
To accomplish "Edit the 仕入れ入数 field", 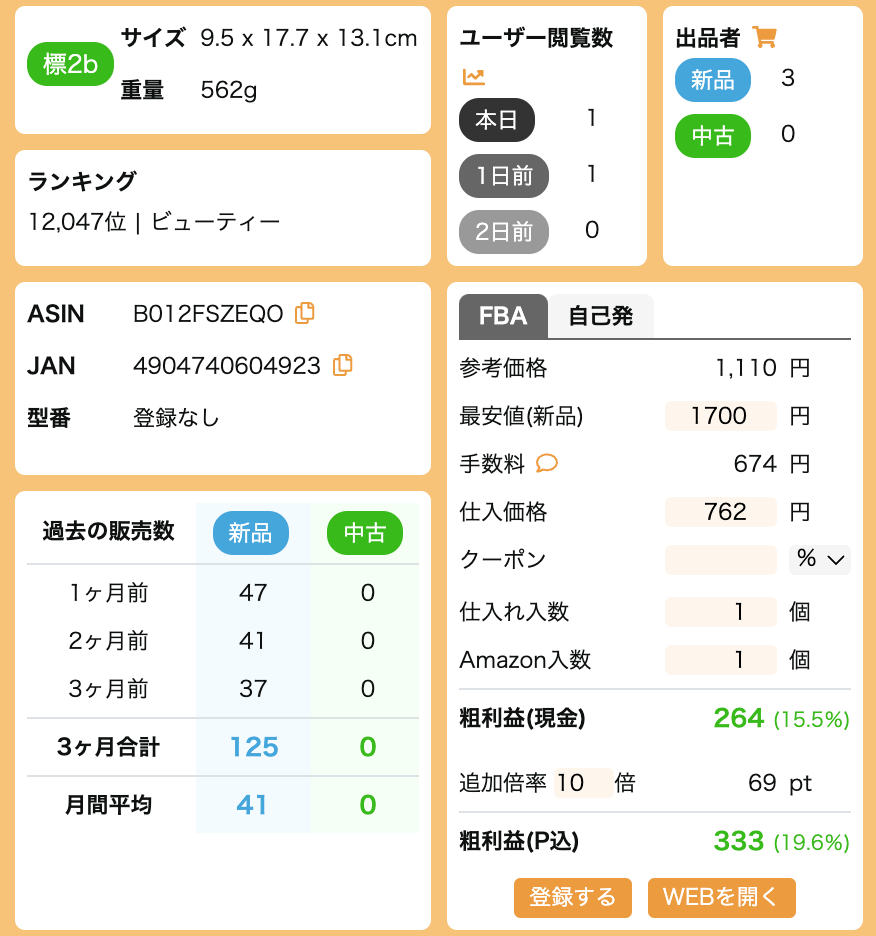I will 720,611.
